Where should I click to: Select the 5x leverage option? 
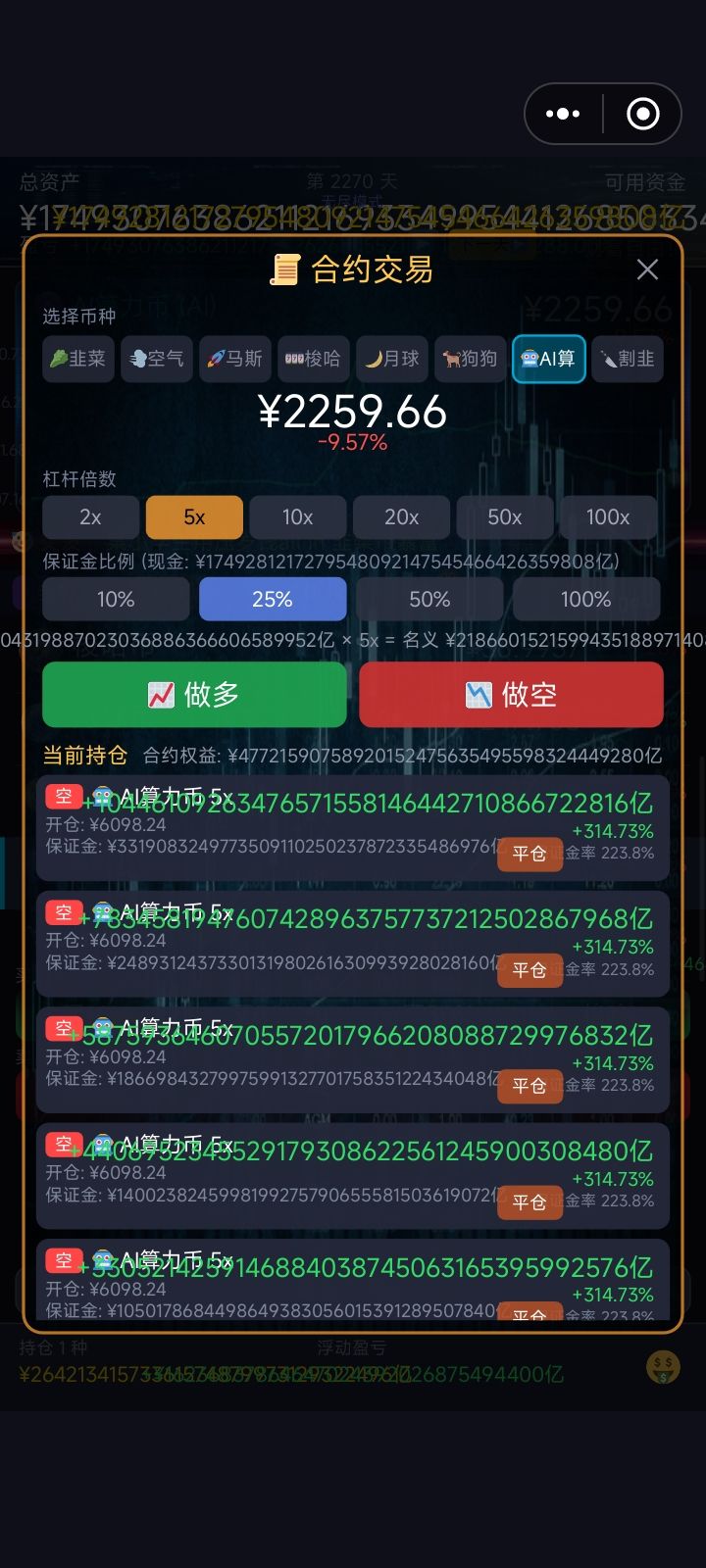[x=193, y=516]
